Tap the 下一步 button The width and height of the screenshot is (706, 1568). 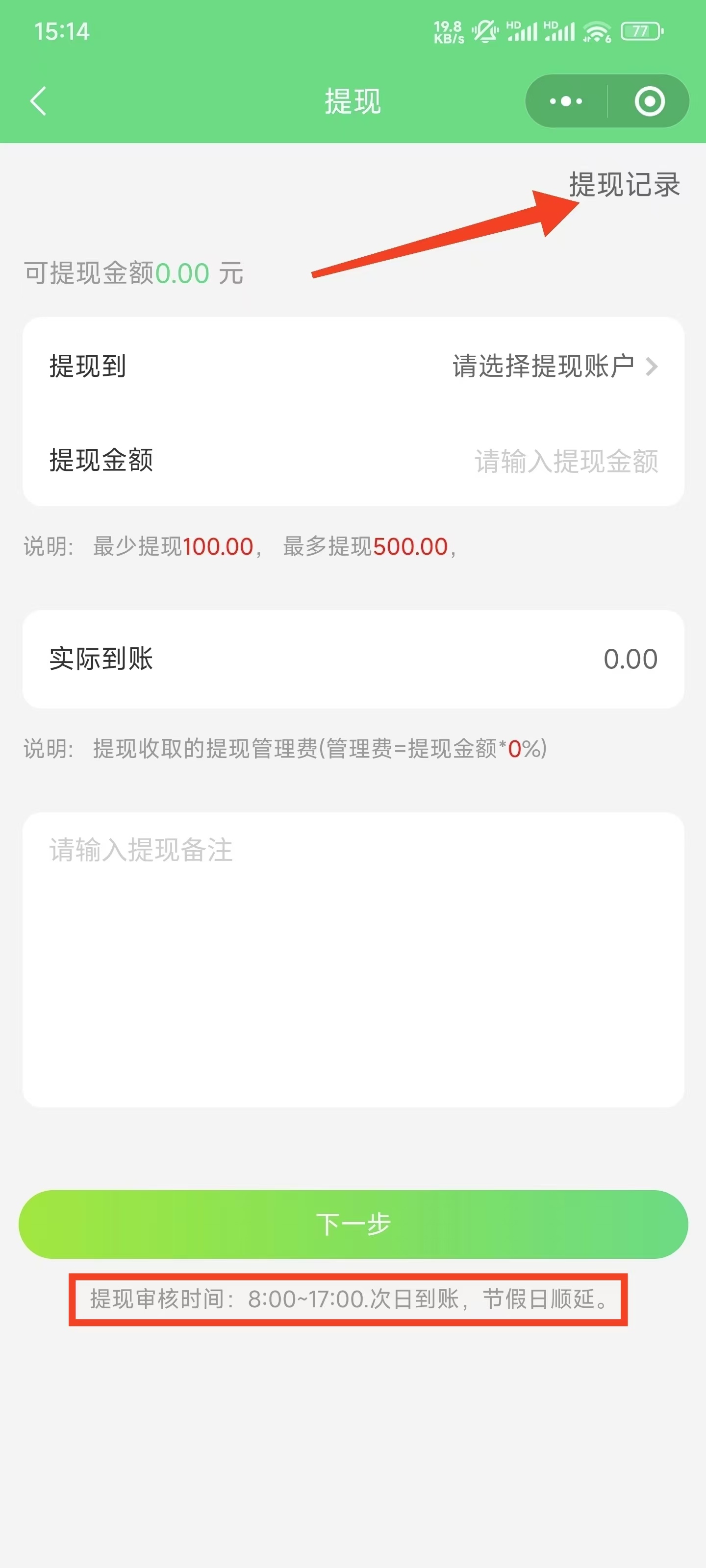[x=353, y=1224]
